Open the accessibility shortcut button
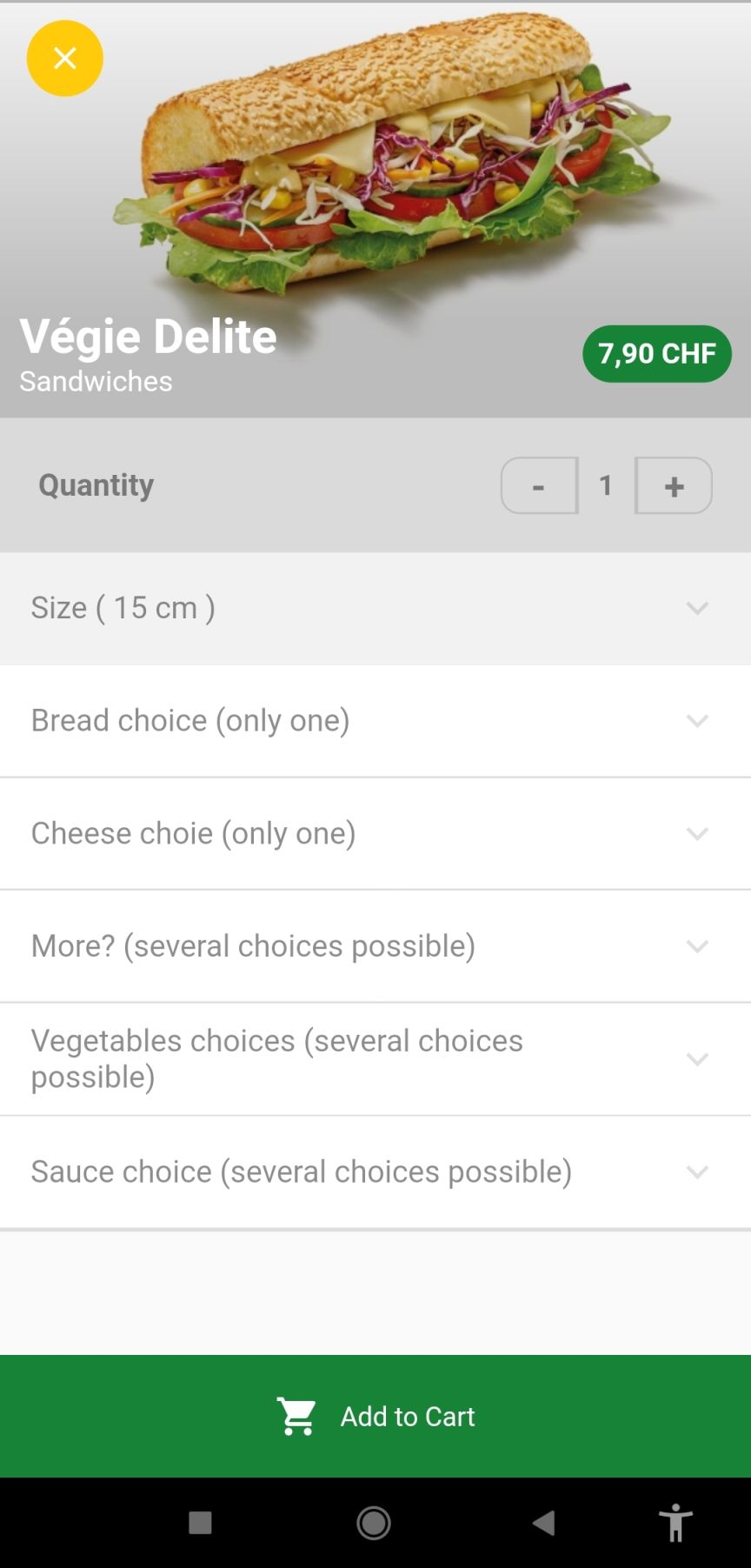 (675, 1523)
